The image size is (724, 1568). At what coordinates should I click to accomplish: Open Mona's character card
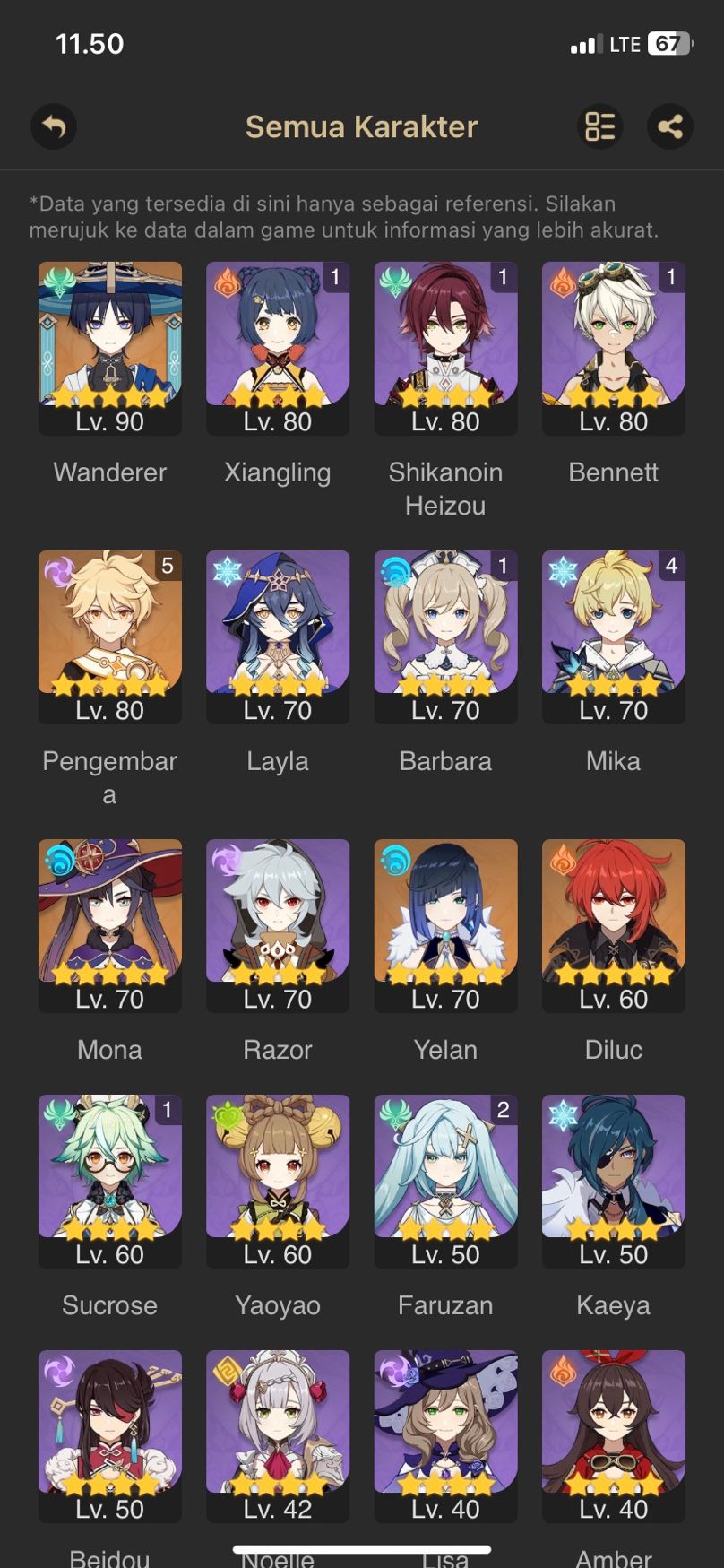coord(110,925)
